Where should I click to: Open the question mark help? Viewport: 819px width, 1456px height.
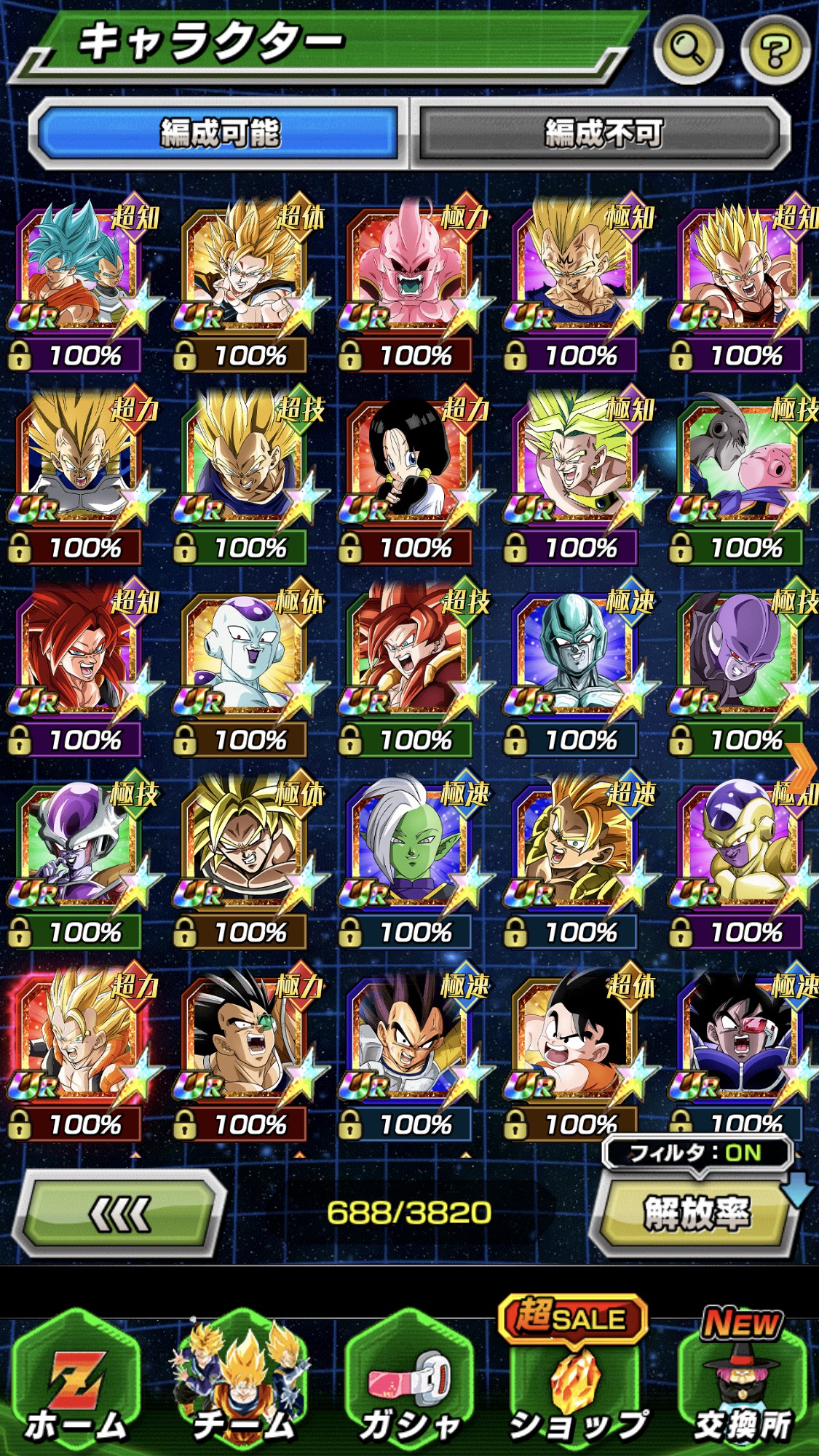pos(775,49)
